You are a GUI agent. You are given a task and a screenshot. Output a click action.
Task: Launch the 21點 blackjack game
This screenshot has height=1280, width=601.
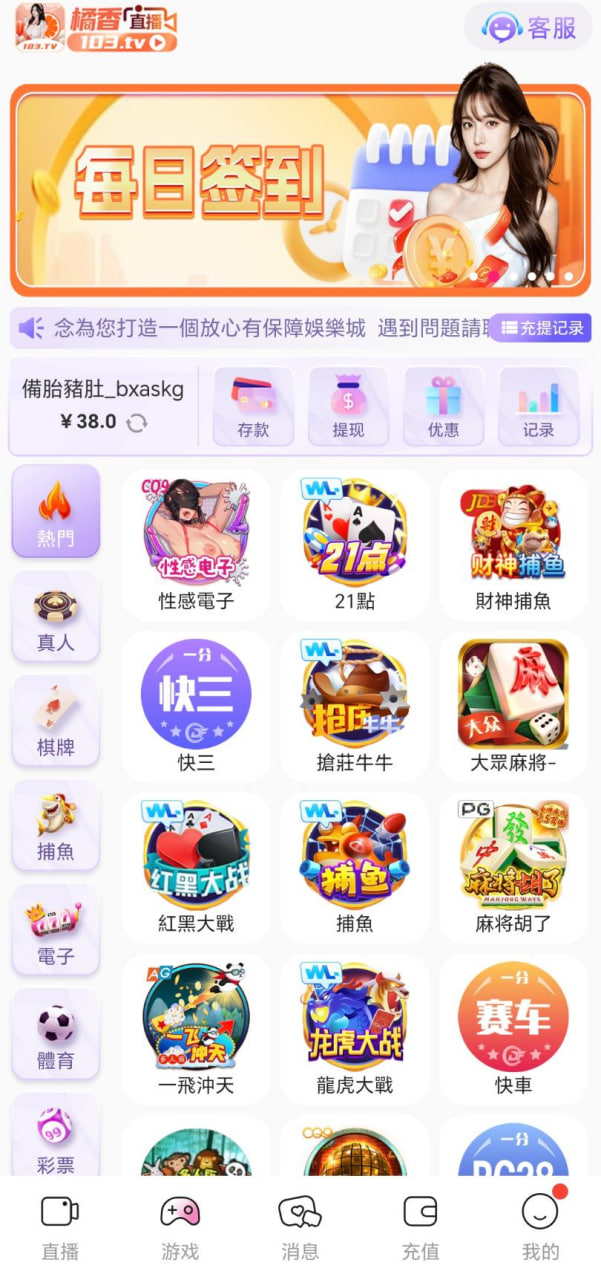[354, 545]
